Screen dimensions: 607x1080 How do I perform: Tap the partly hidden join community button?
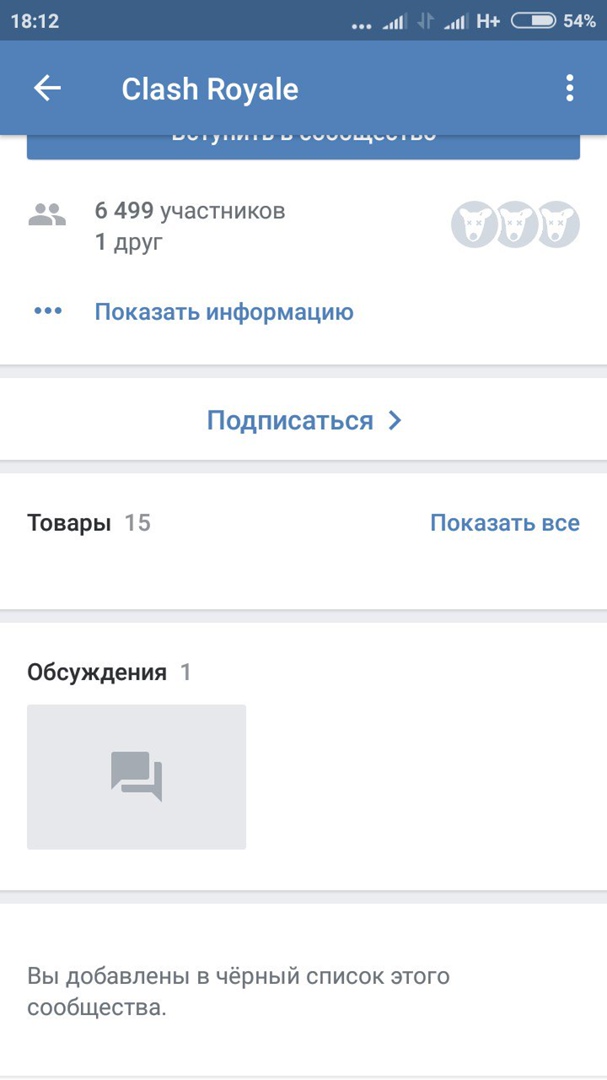(x=303, y=144)
